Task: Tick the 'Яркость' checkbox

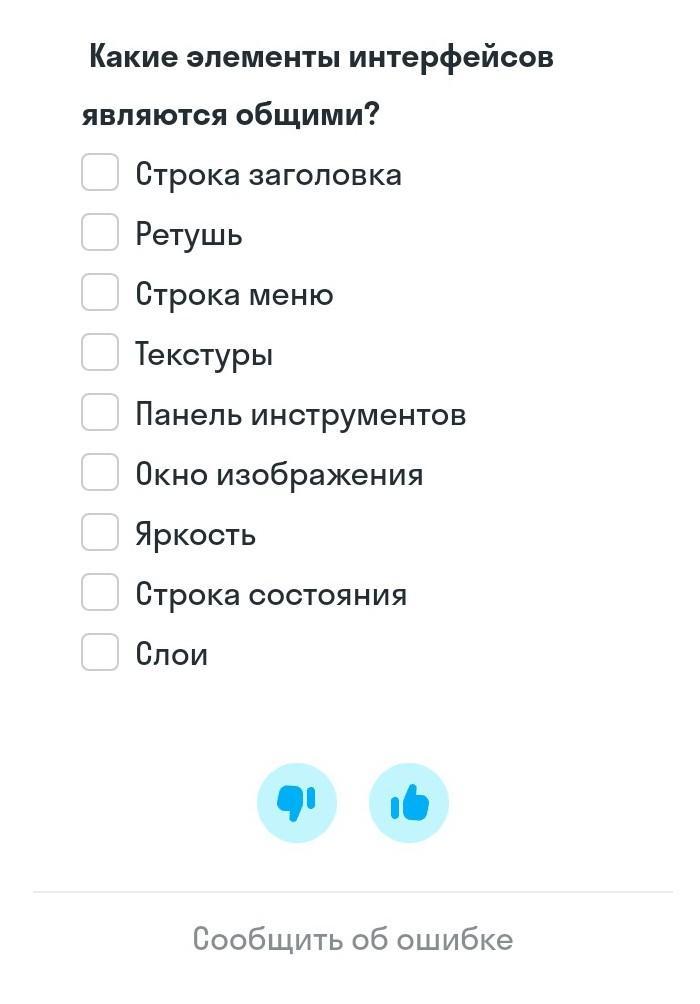Action: 100,532
